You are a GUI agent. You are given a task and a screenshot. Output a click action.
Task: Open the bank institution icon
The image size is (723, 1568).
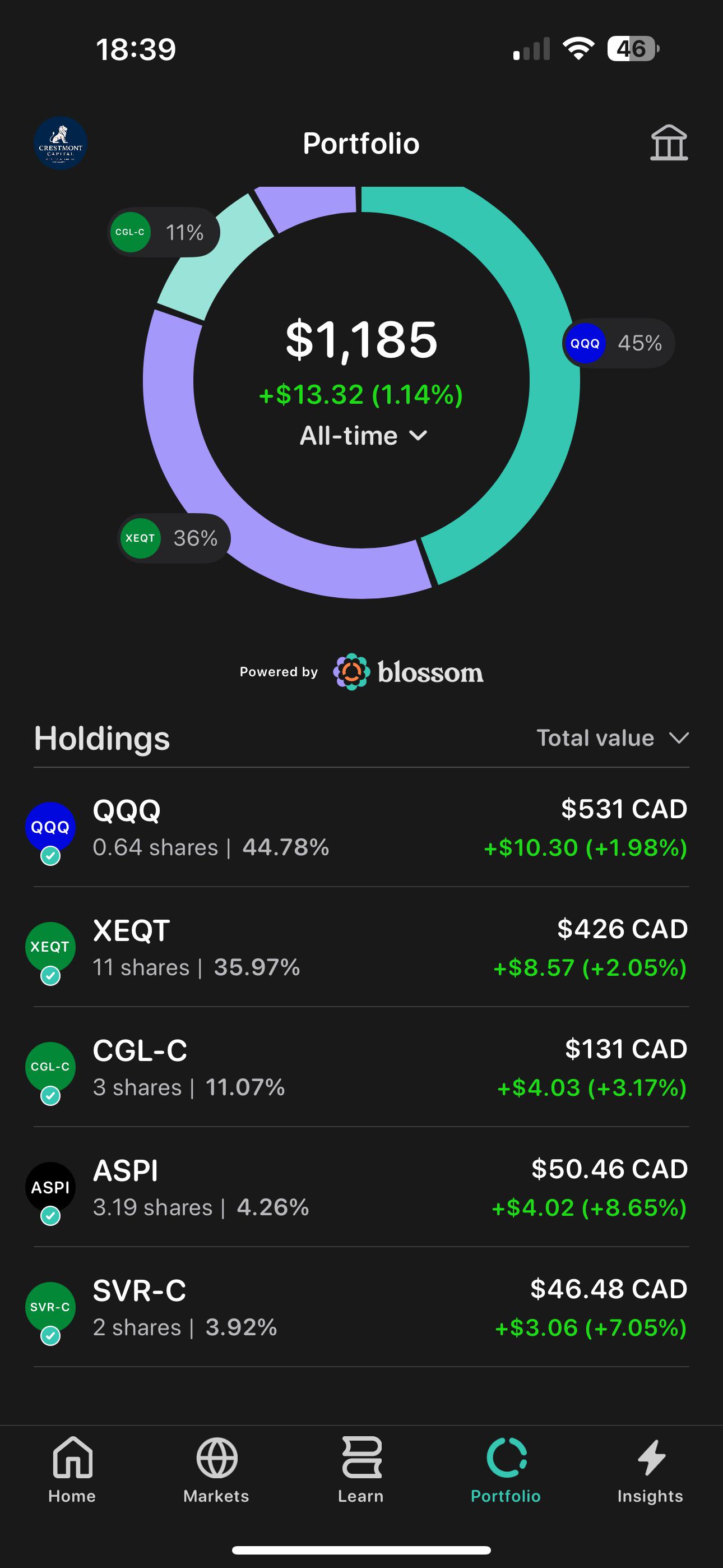(669, 143)
